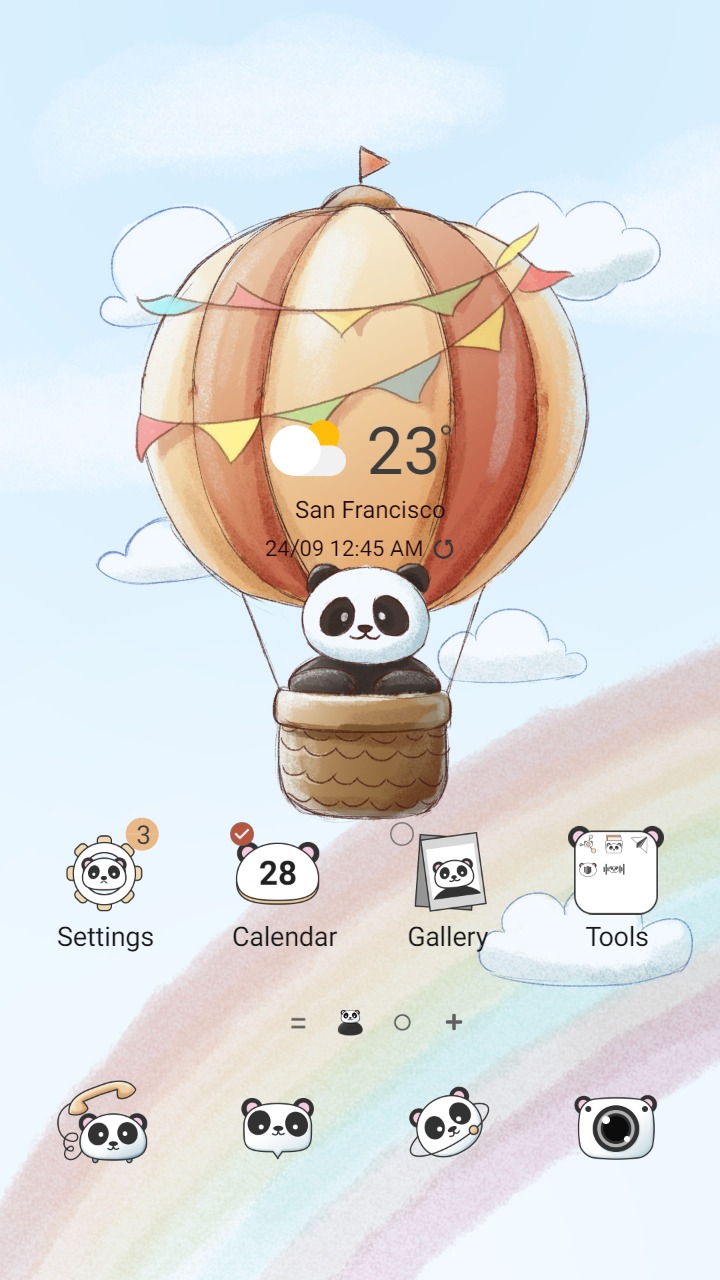This screenshot has width=720, height=1280.
Task: Tap the plus icon in the center bar
Action: click(x=455, y=1023)
